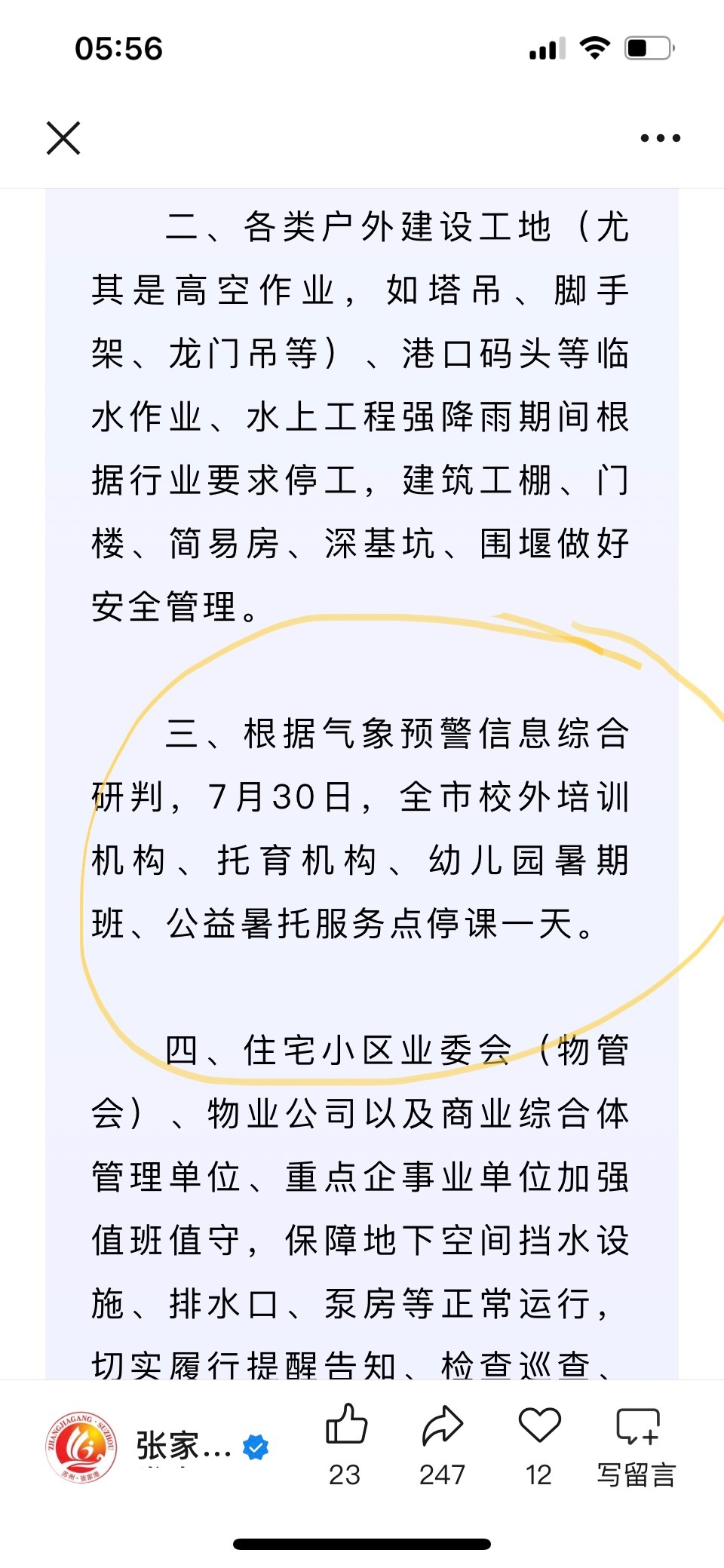Like the article with the thumbs-up icon
724x1568 pixels.
(346, 1425)
